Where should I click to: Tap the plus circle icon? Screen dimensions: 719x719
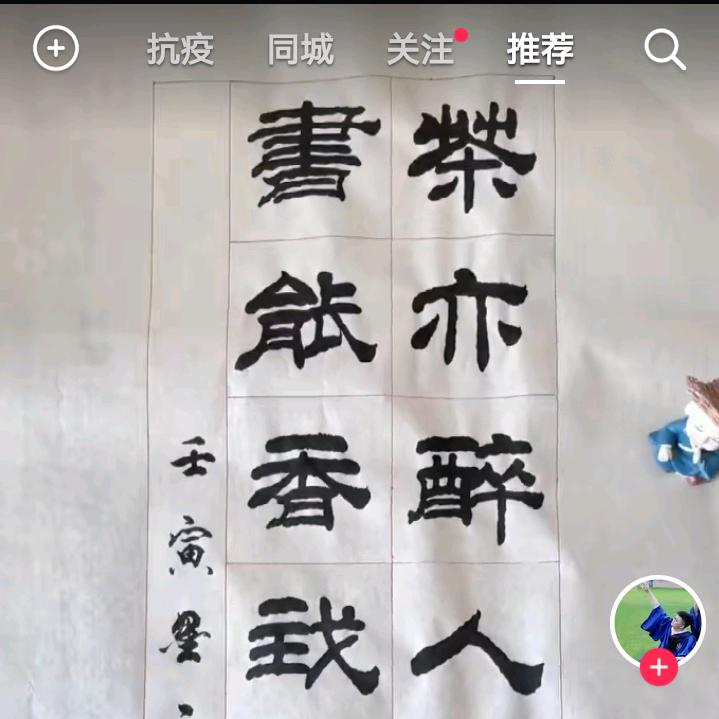(x=56, y=48)
